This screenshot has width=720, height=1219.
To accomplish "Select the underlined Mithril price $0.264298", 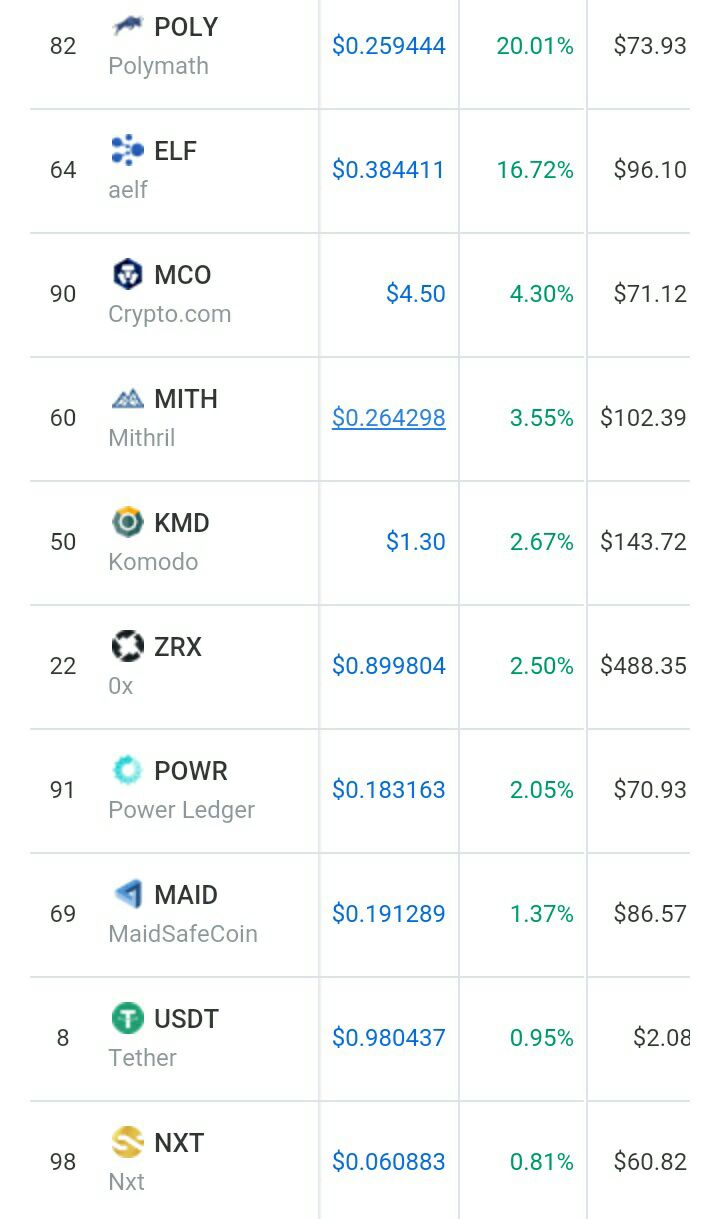I will (389, 418).
